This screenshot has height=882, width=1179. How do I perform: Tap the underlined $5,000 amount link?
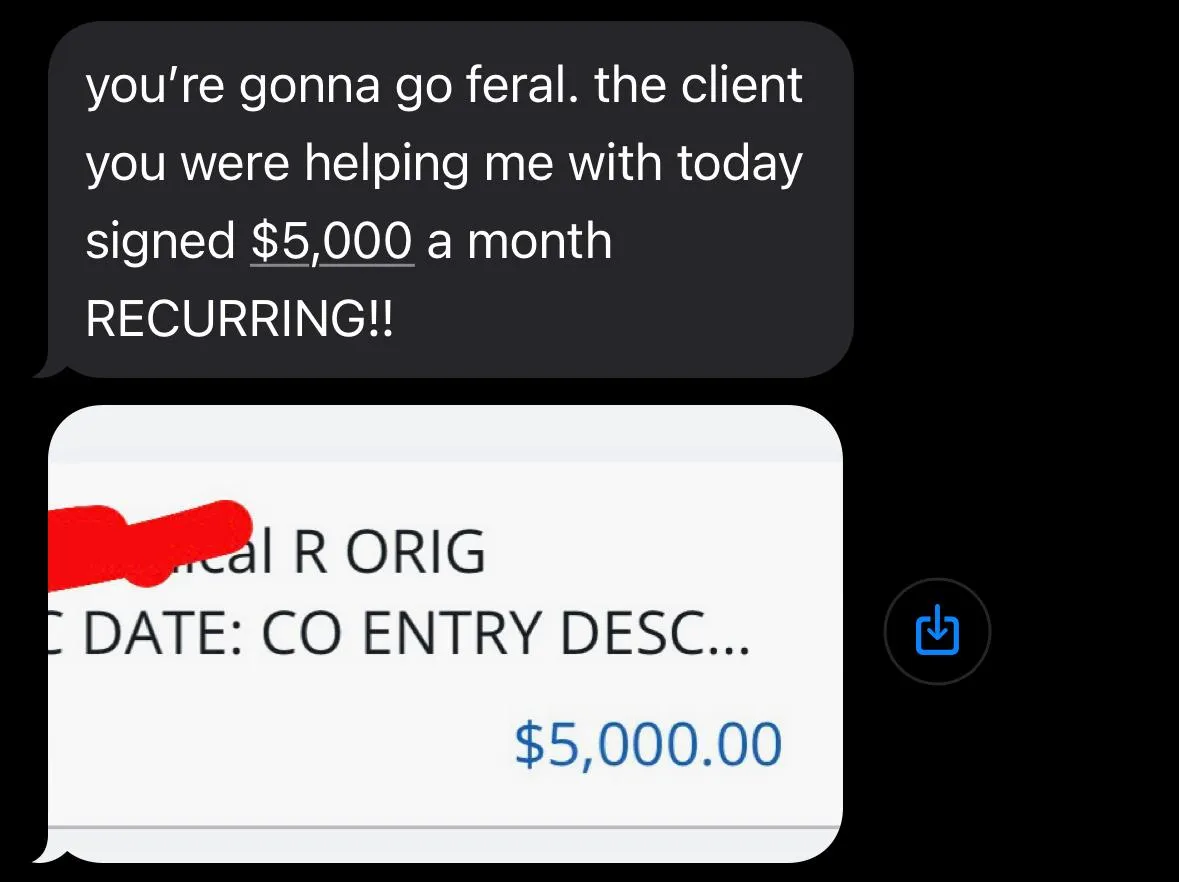coord(332,241)
